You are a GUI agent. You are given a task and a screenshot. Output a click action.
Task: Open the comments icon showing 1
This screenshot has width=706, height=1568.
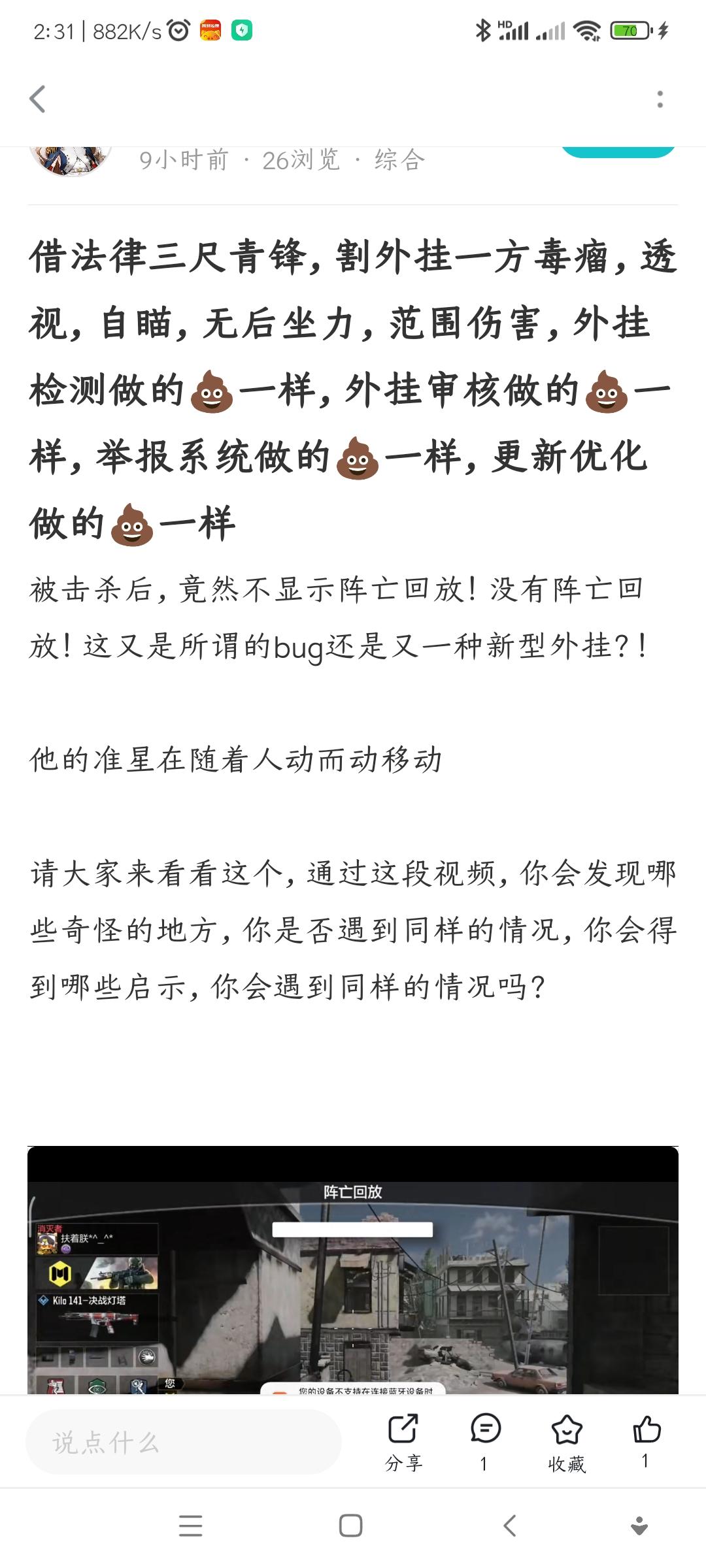(485, 1443)
